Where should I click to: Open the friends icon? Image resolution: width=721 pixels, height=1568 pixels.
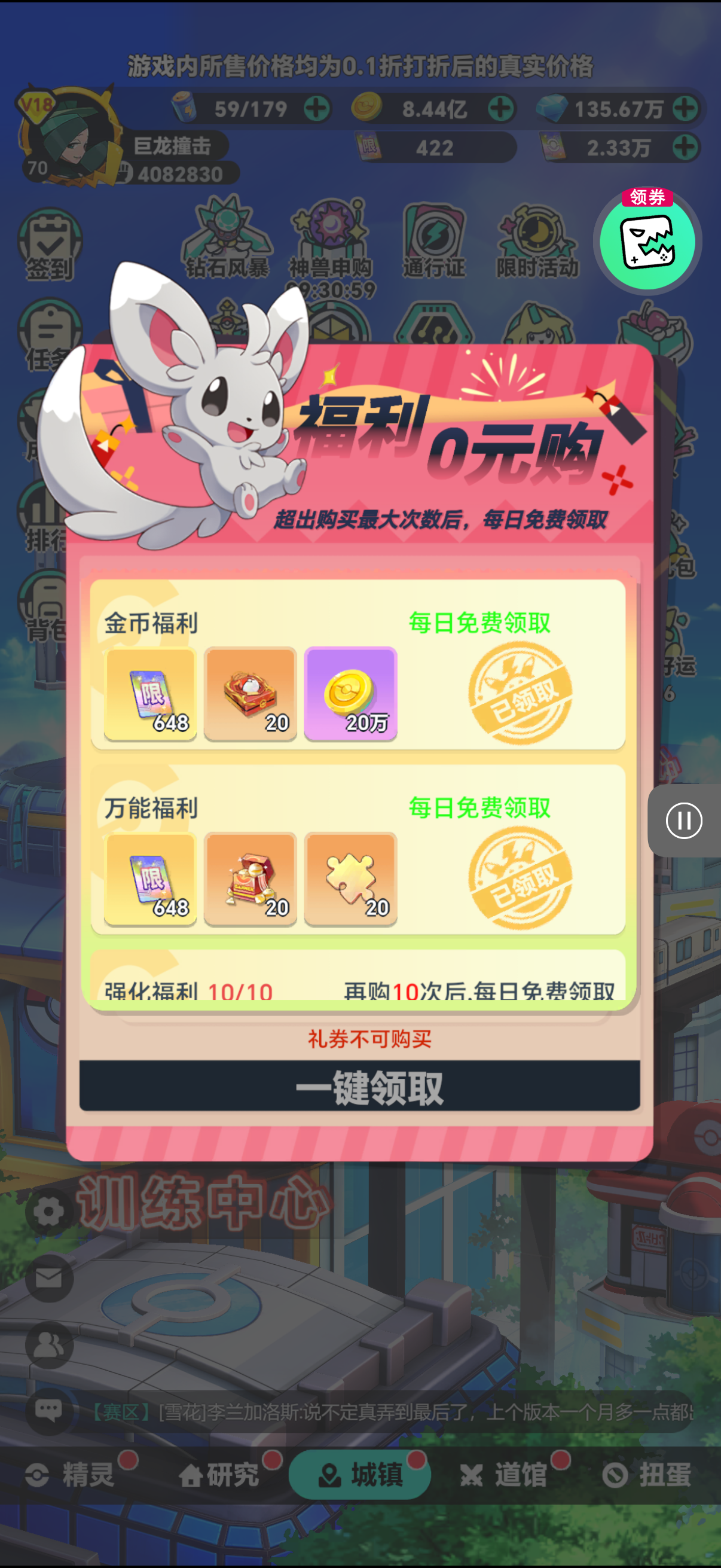[48, 1345]
